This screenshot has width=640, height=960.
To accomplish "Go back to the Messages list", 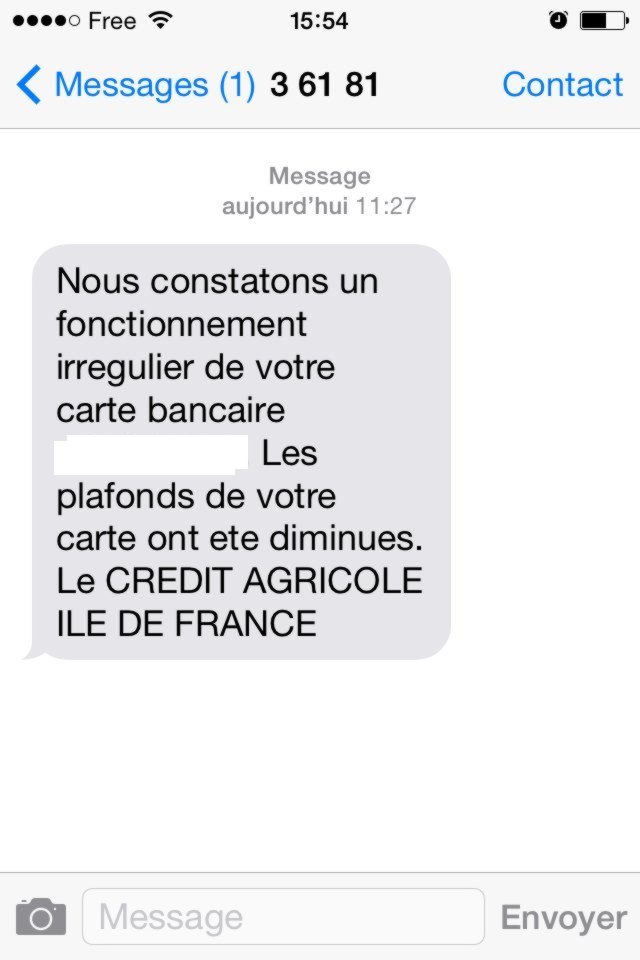I will point(135,85).
